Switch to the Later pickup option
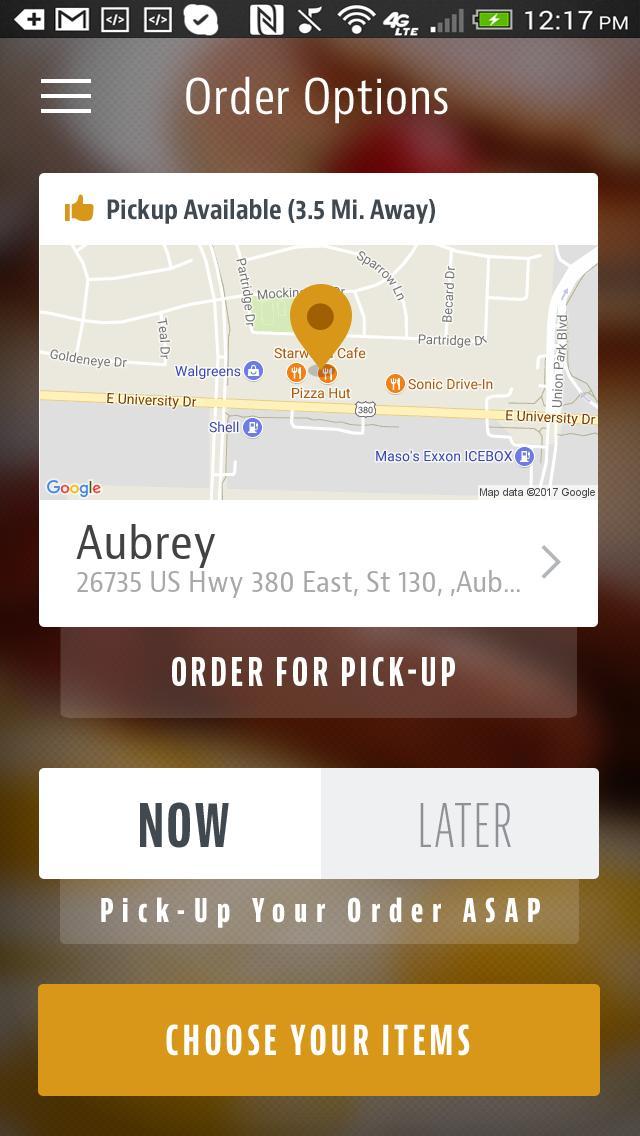Viewport: 640px width, 1136px height. click(x=460, y=824)
